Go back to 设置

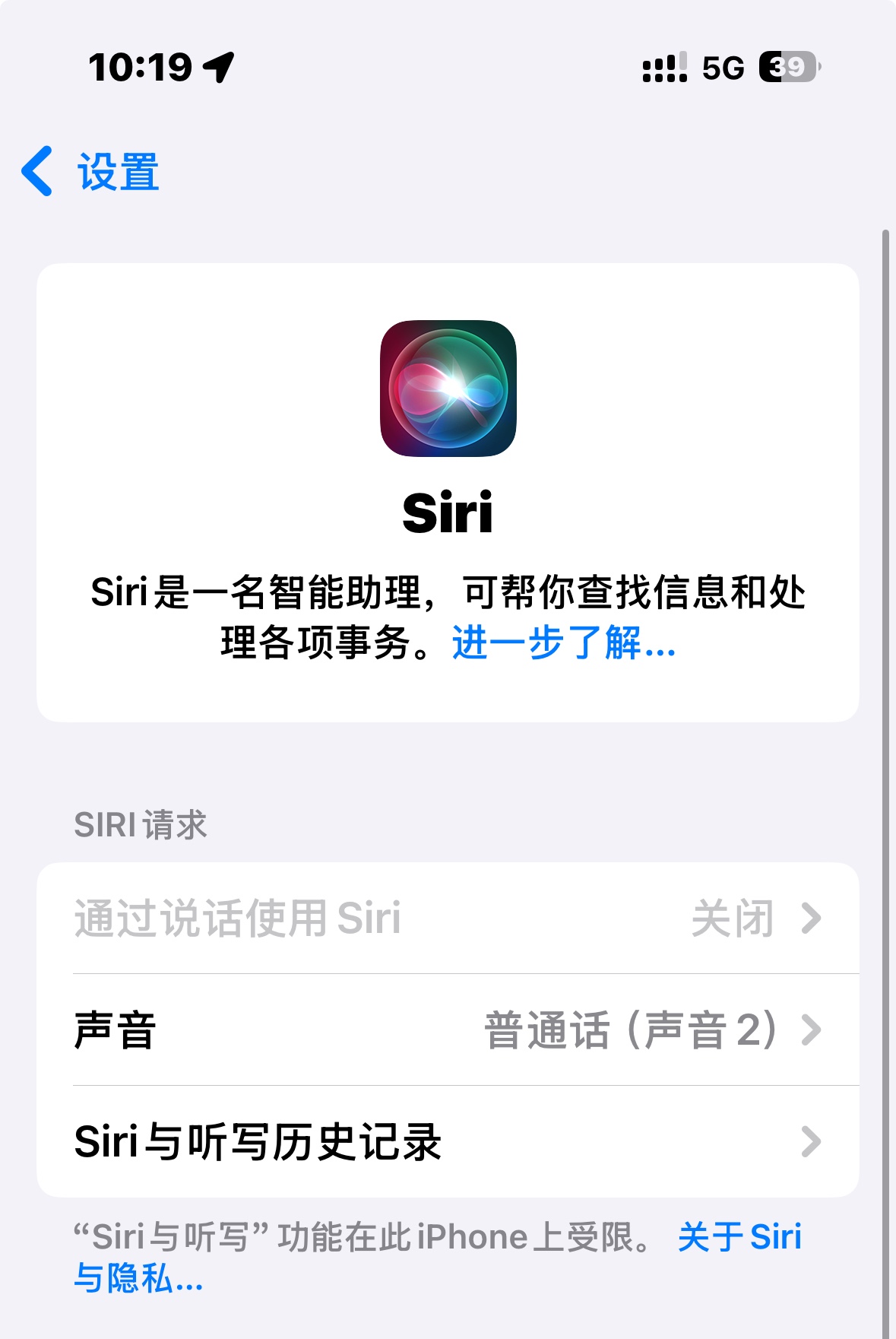91,172
